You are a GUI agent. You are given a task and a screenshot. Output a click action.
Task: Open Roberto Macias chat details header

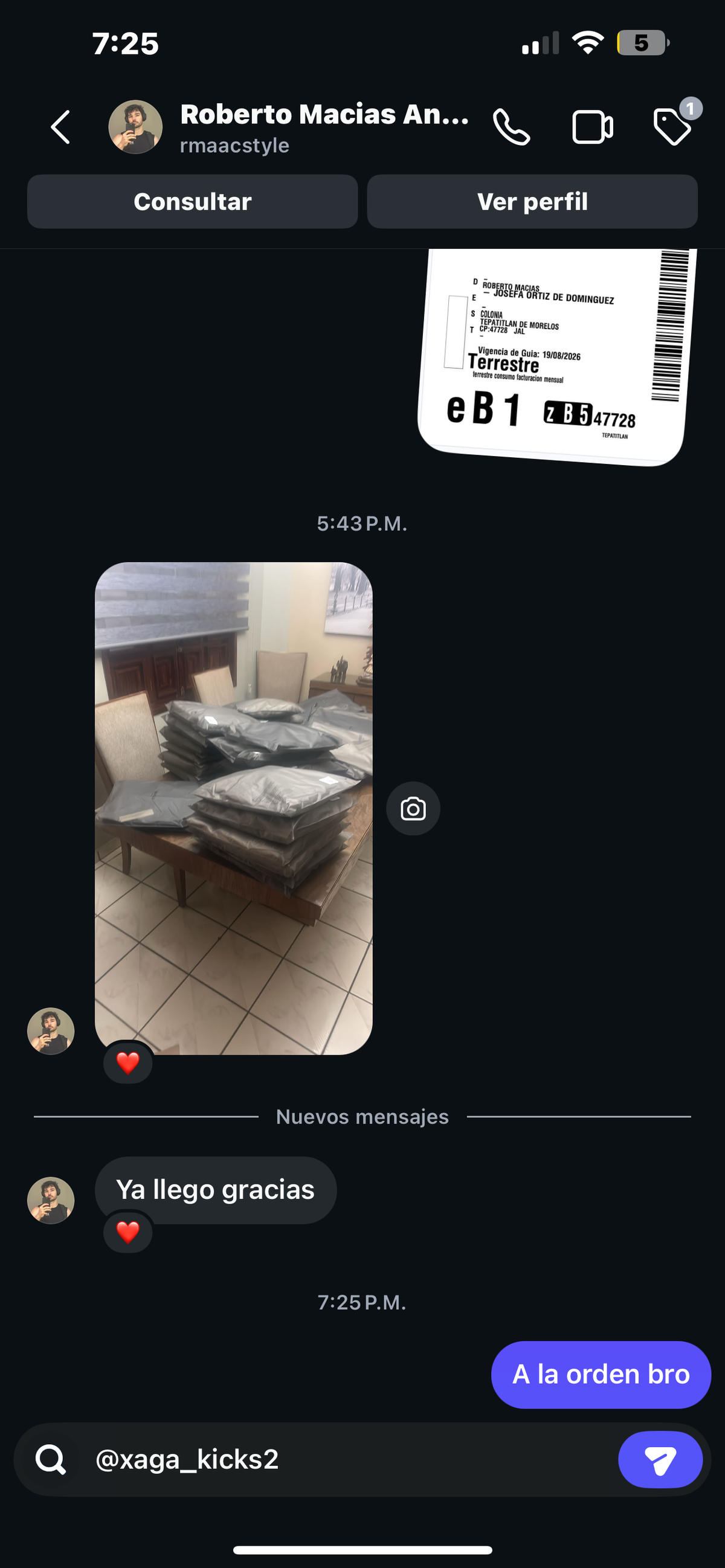pyautogui.click(x=324, y=127)
